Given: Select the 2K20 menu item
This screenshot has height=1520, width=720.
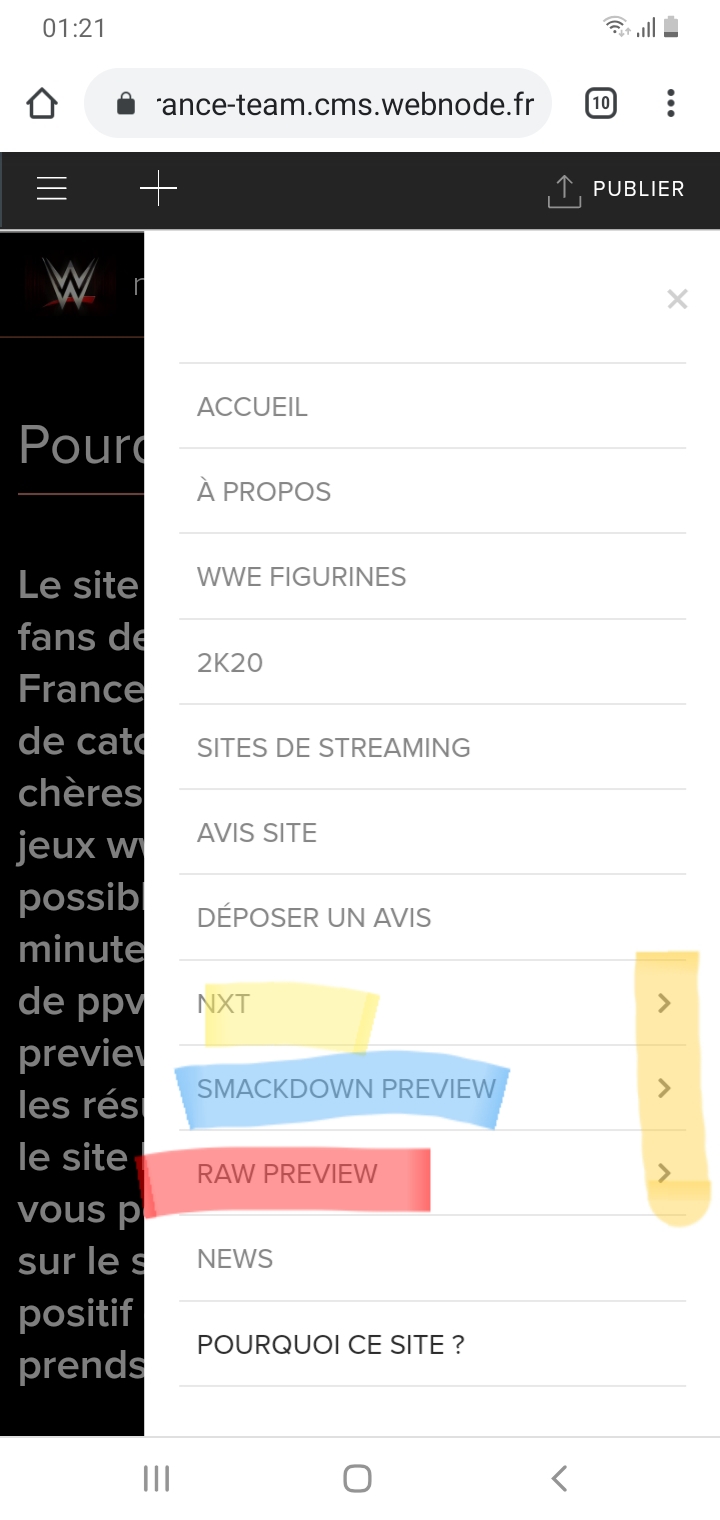Looking at the screenshot, I should pos(230,662).
